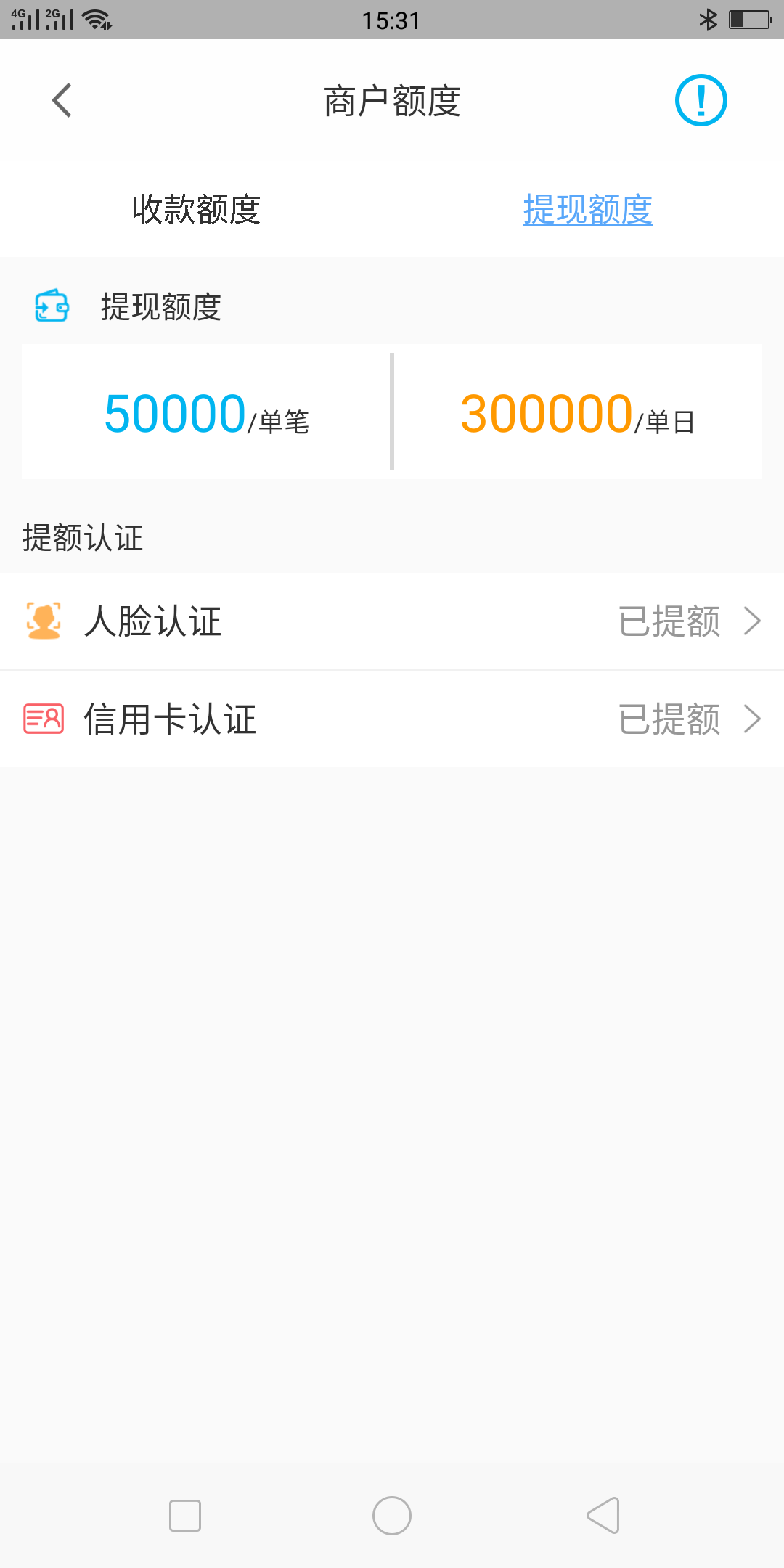Tap the circular home navigation button
The height and width of the screenshot is (1568, 784).
[x=392, y=1516]
